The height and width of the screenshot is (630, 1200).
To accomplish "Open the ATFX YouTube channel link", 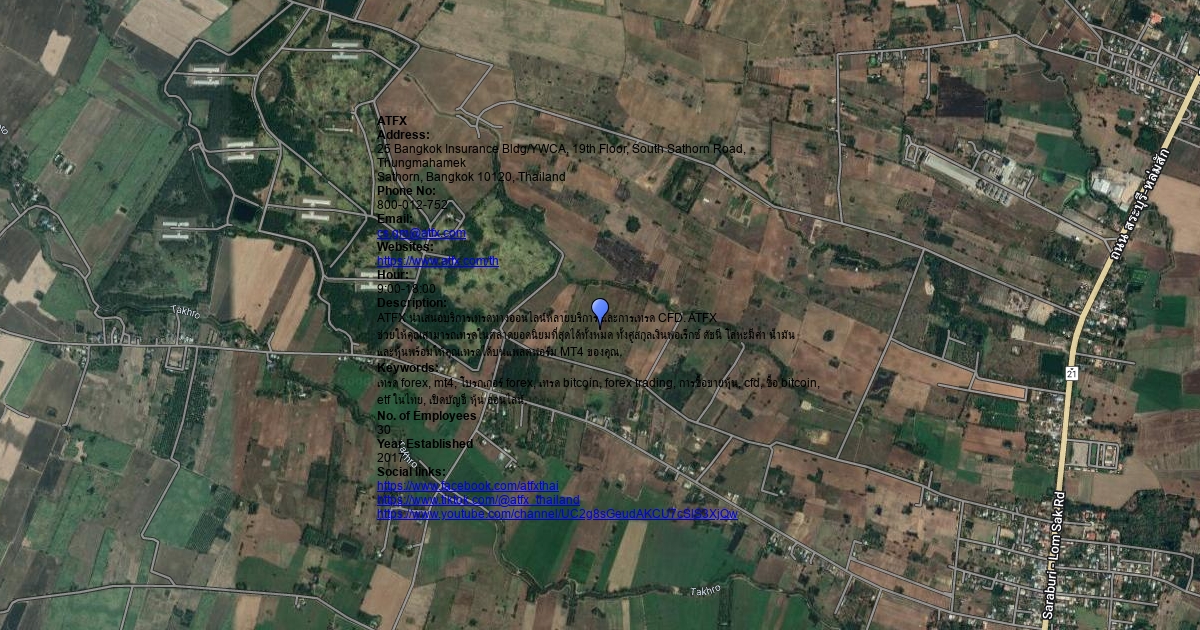I will (557, 514).
